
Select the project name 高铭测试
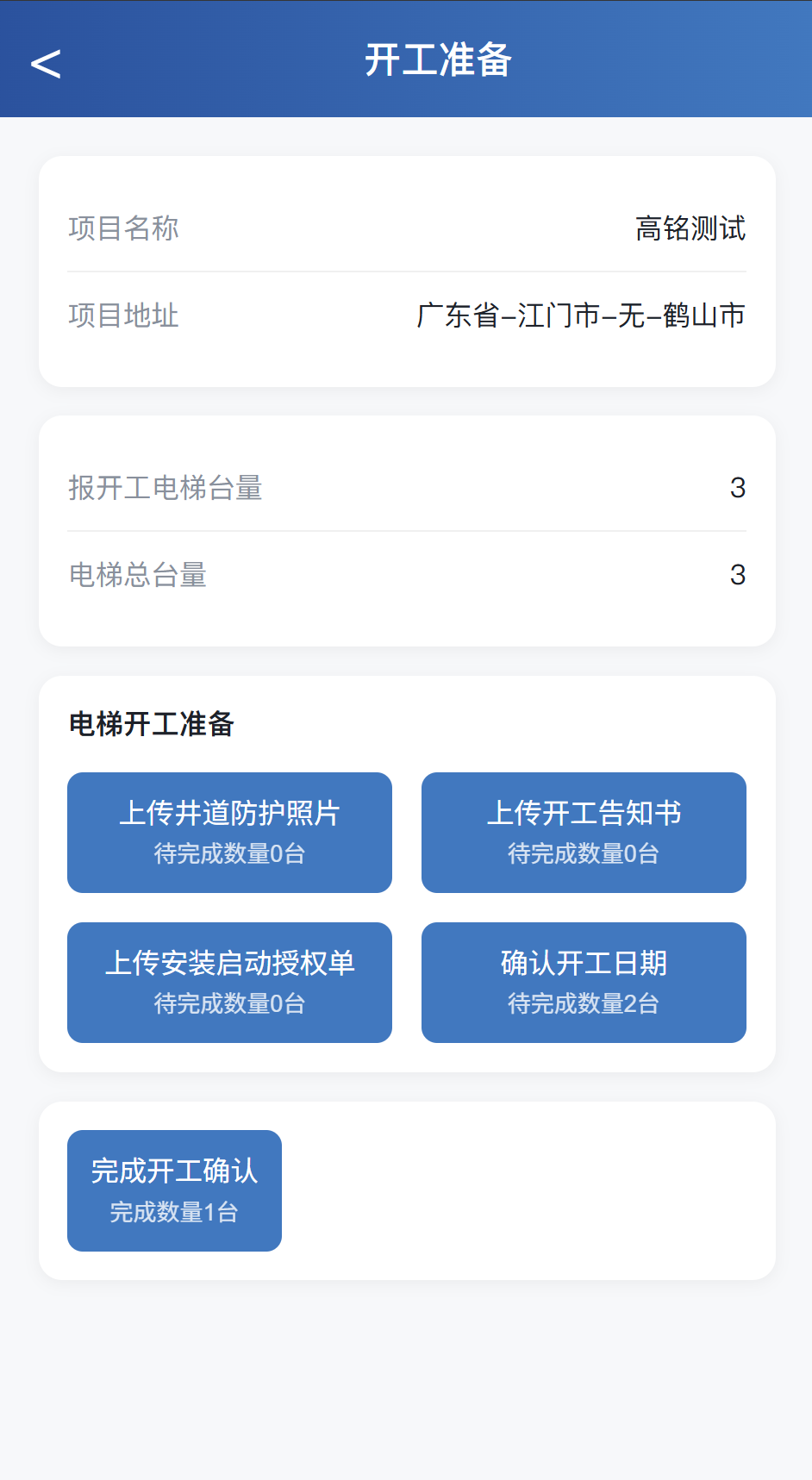pos(690,228)
